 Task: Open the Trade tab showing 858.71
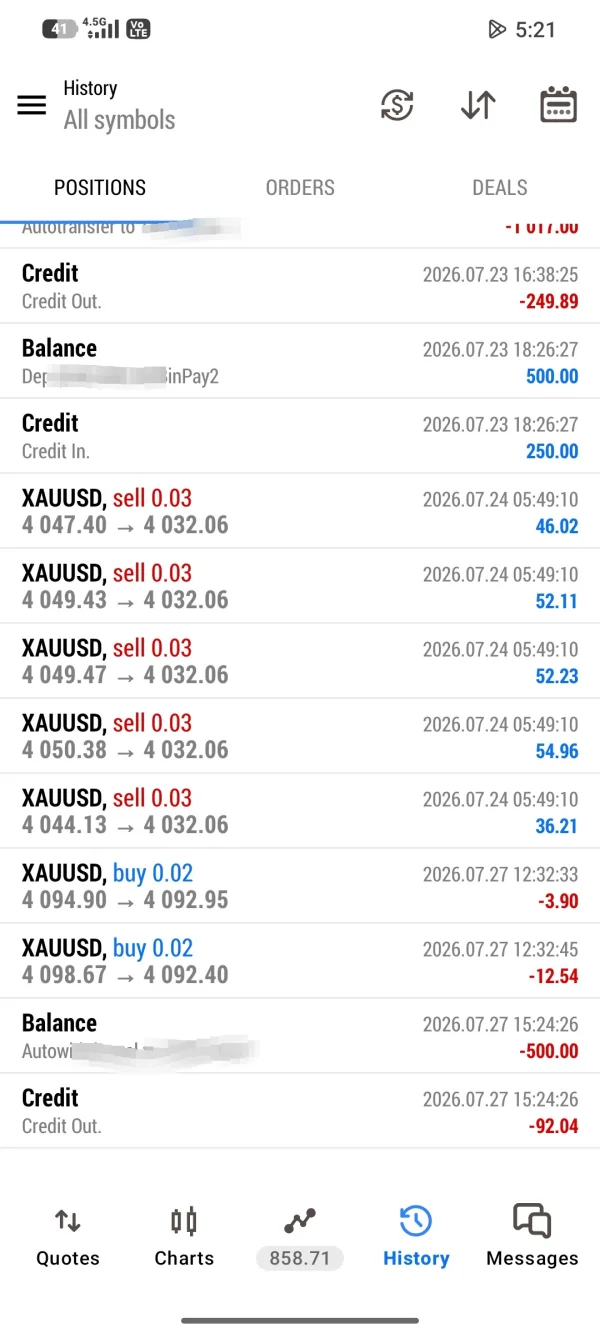point(300,1238)
